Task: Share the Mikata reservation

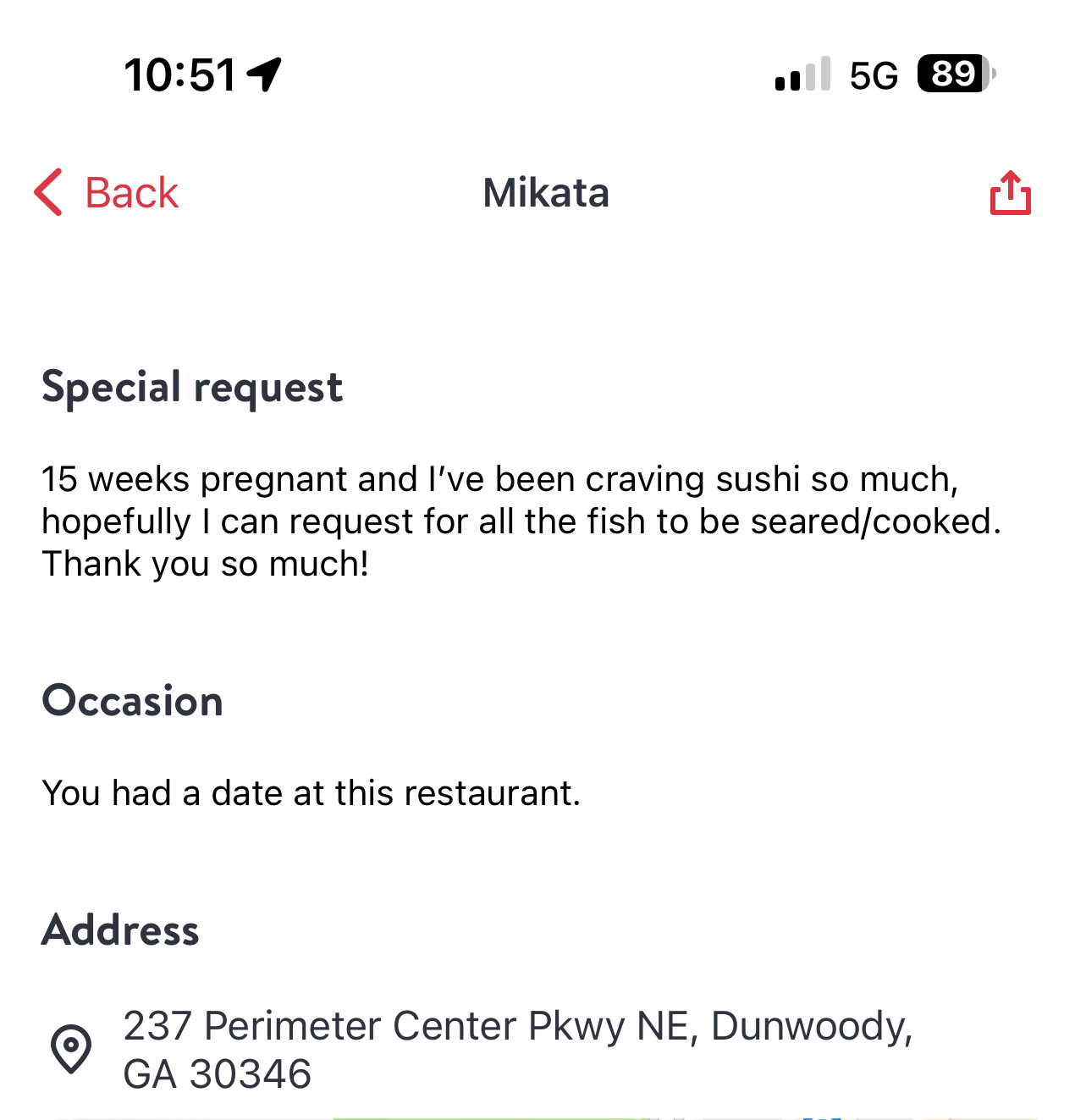Action: coord(1010,193)
